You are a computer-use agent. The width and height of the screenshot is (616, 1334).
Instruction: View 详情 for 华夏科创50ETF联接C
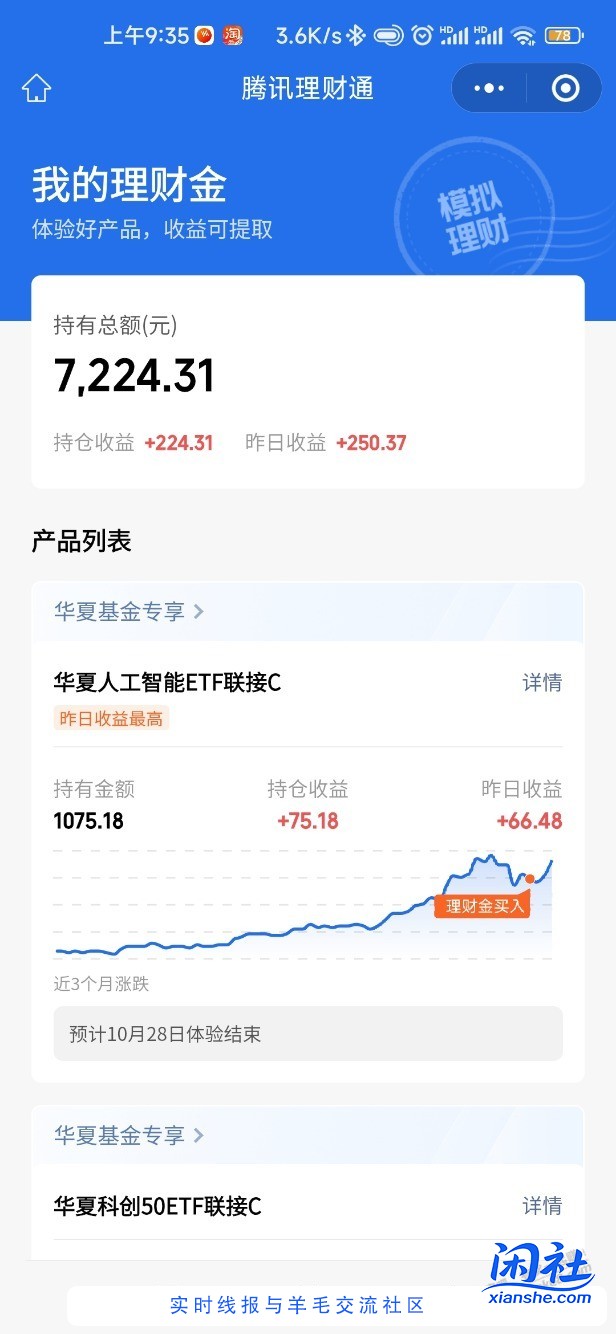(x=542, y=1206)
